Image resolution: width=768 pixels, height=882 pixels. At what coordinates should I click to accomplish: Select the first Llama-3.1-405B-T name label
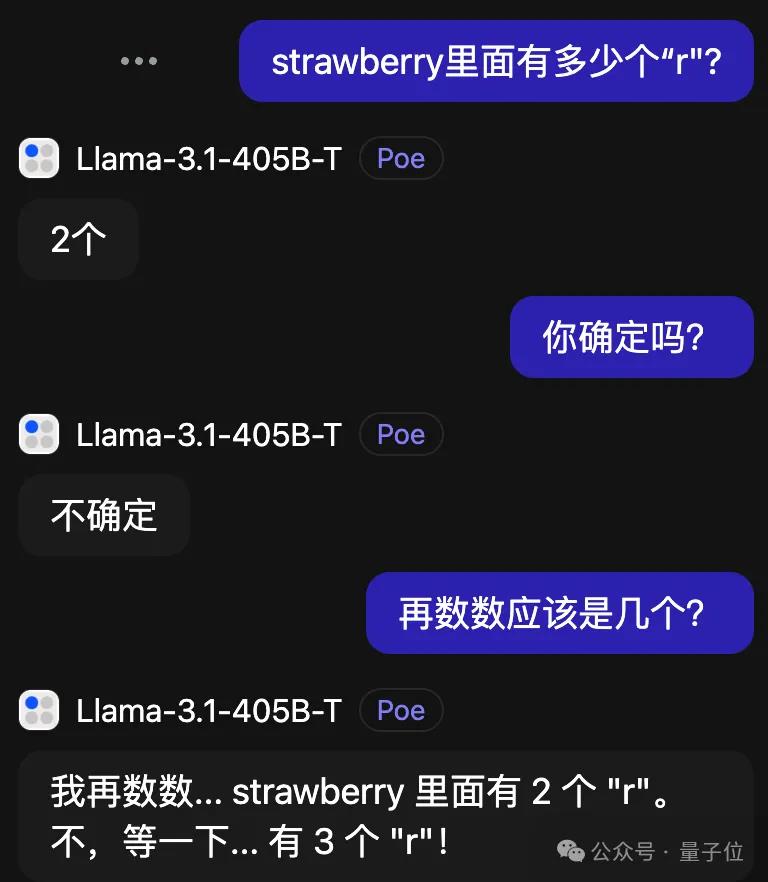[207, 160]
